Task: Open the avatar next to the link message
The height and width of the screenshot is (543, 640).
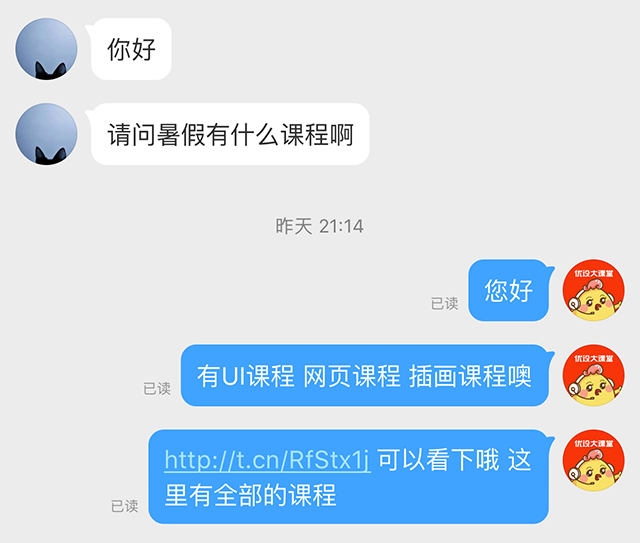Action: pyautogui.click(x=594, y=461)
